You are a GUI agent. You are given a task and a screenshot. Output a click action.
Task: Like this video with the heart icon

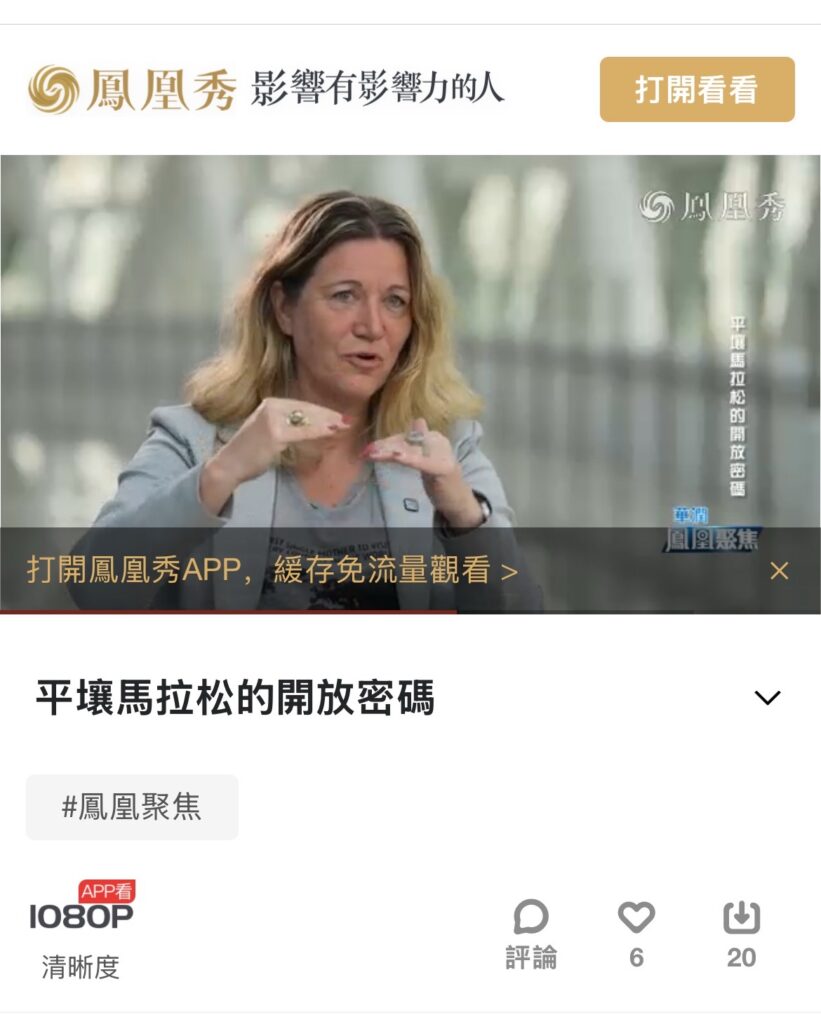[636, 931]
